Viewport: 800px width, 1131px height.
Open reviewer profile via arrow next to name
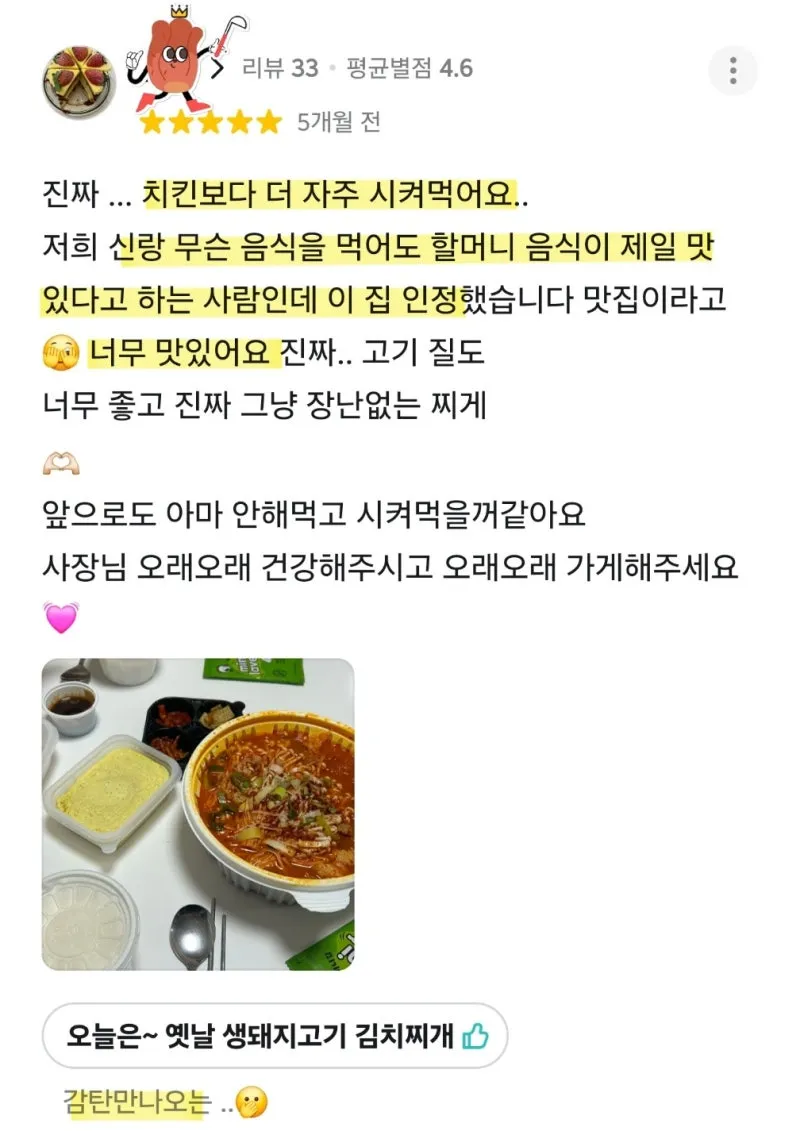click(218, 68)
